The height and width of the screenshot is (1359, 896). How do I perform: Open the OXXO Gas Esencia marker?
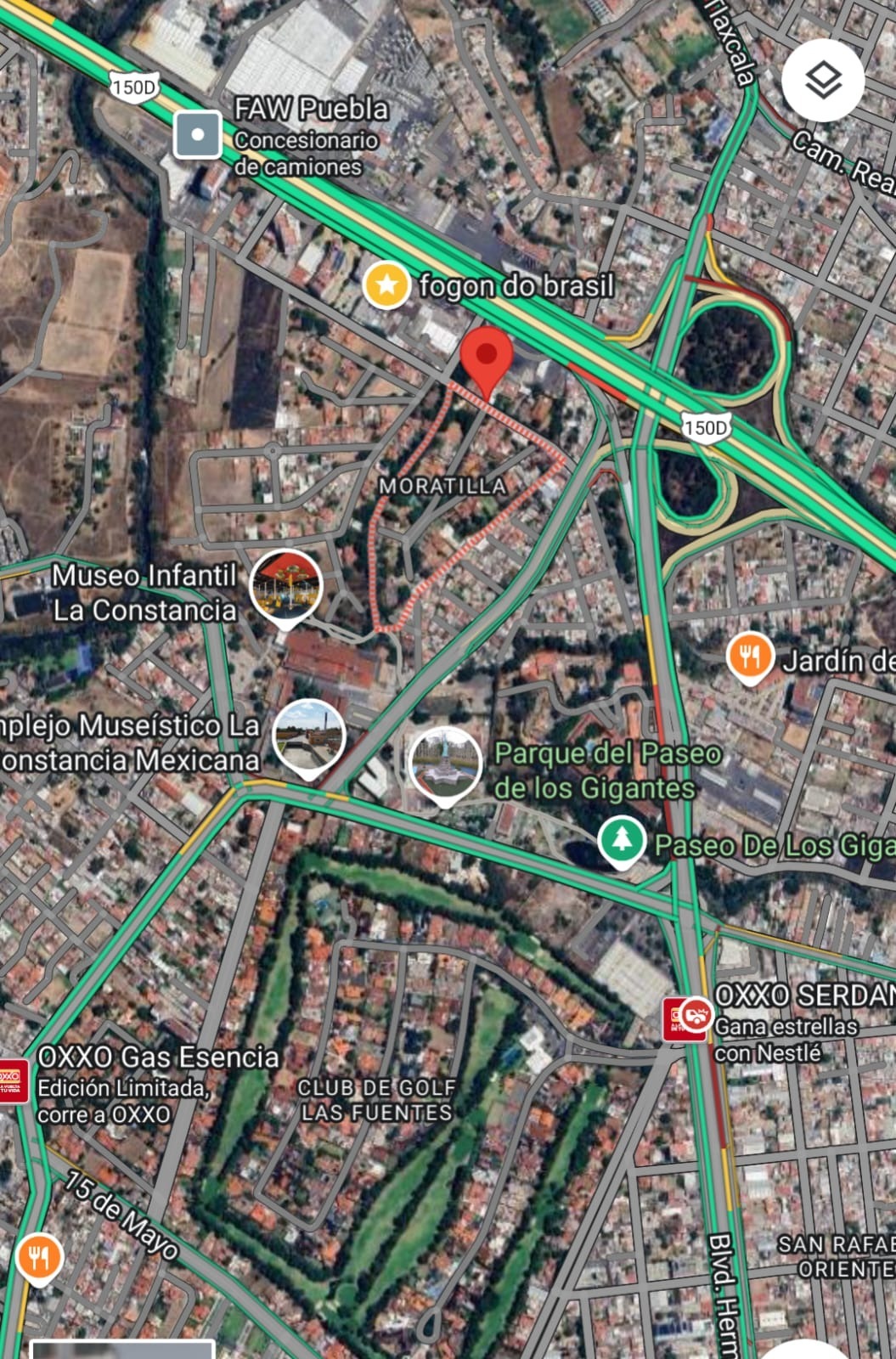pos(12,1081)
